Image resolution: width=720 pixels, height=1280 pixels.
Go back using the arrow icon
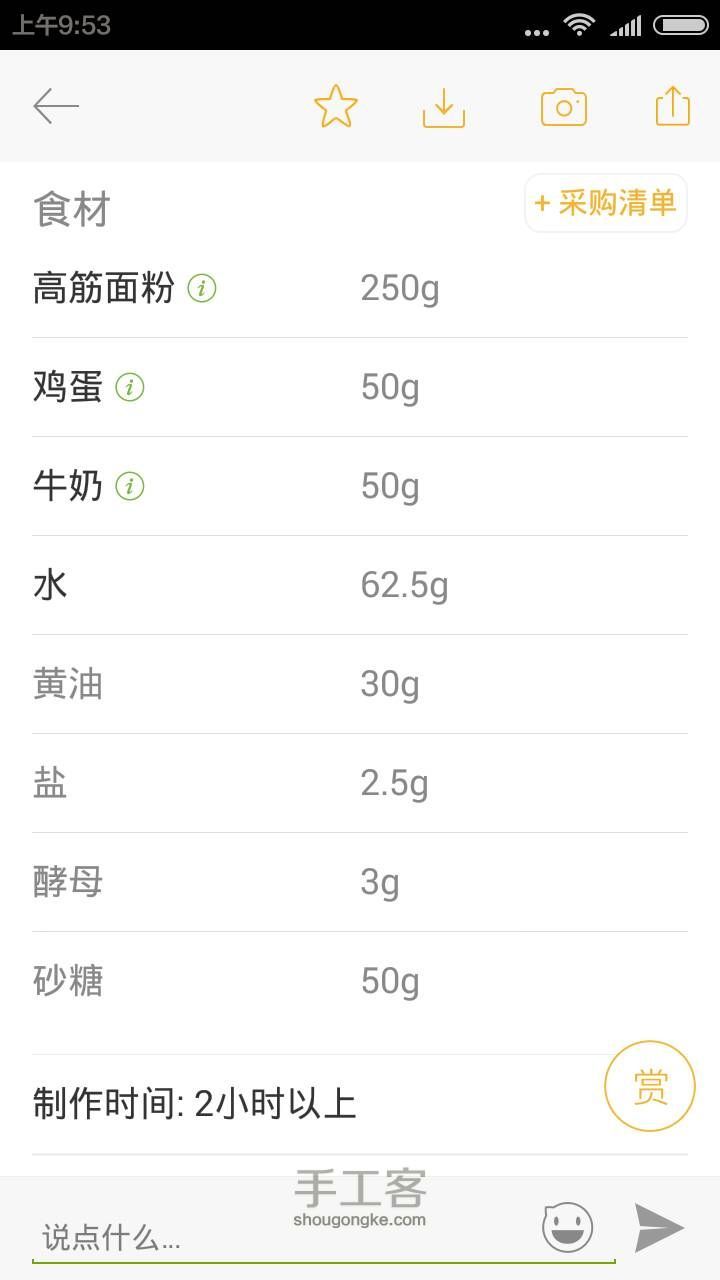pyautogui.click(x=56, y=106)
